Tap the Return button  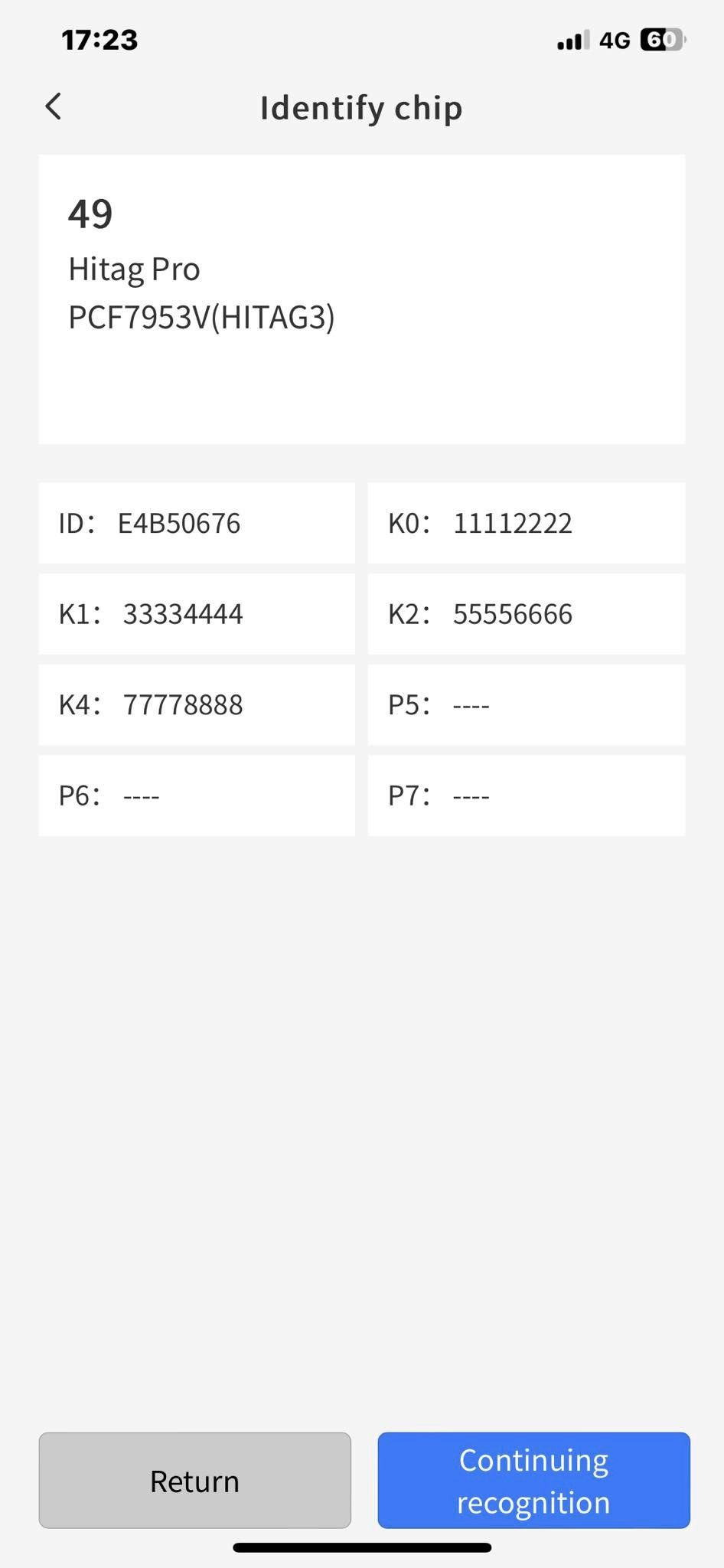click(195, 1481)
